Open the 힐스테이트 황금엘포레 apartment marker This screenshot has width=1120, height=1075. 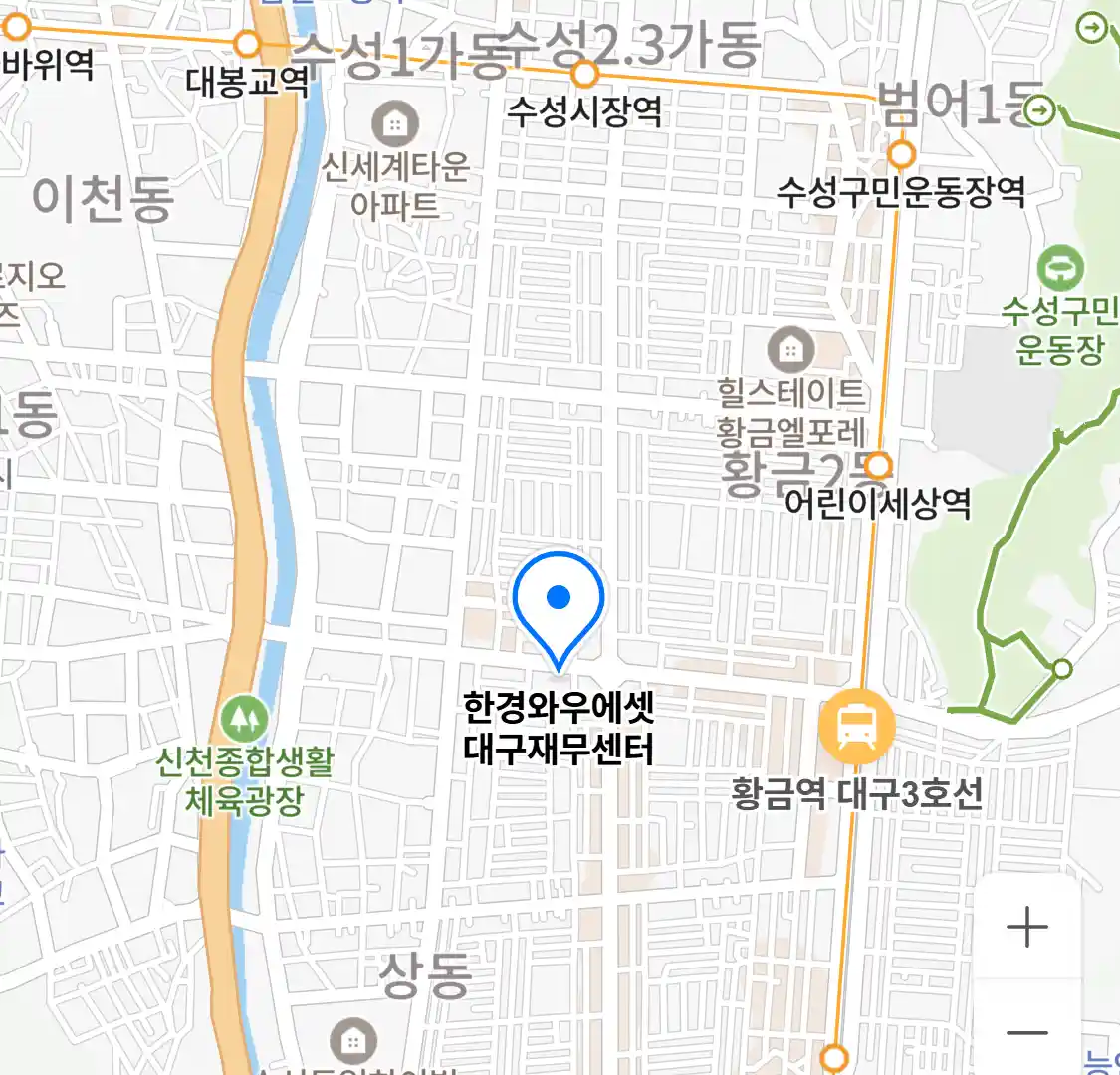[x=790, y=349]
